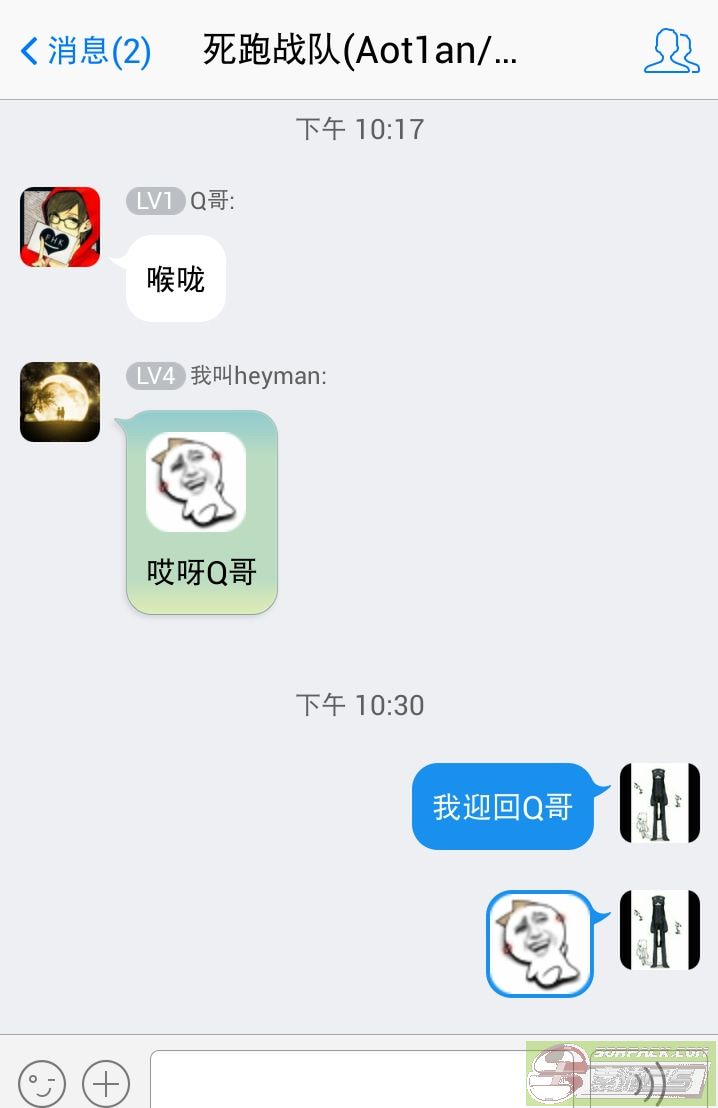
Task: Open 我叫heyman's profile avatar
Action: (x=60, y=402)
